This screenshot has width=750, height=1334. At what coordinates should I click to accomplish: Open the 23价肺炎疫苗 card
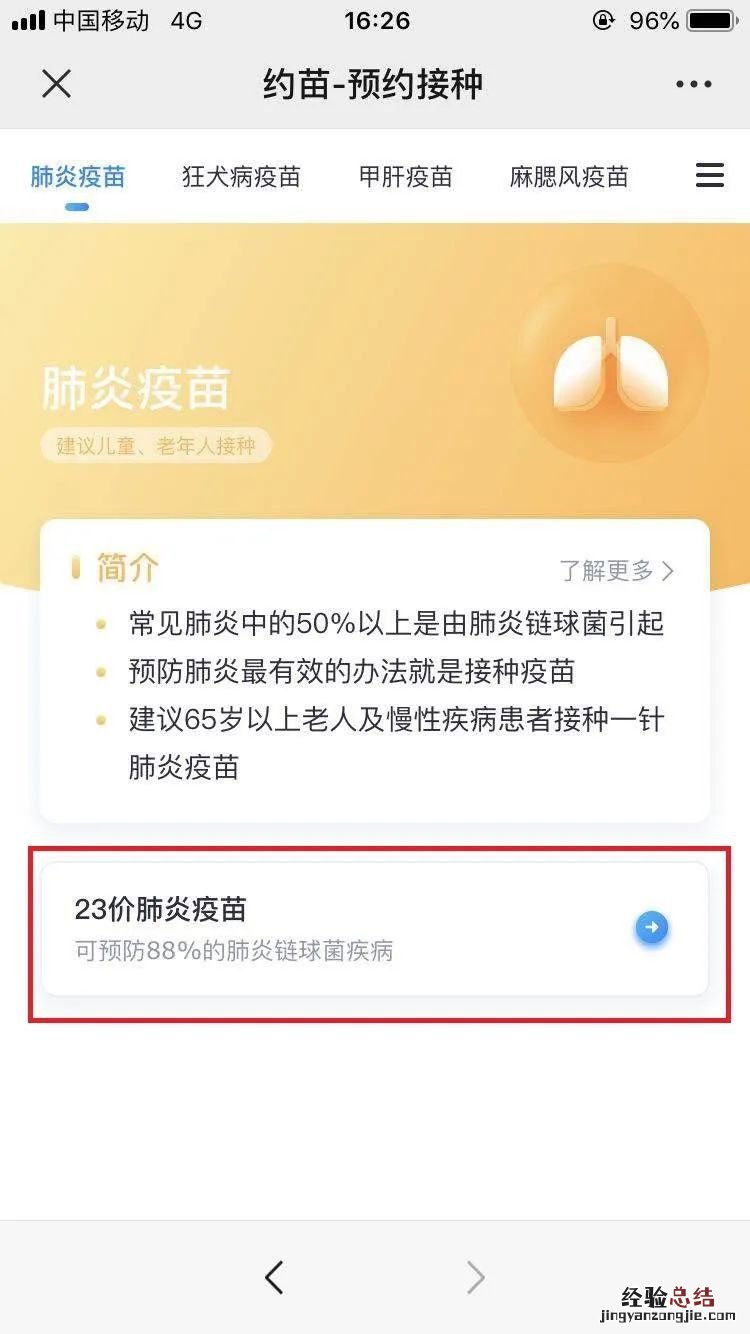[374, 928]
